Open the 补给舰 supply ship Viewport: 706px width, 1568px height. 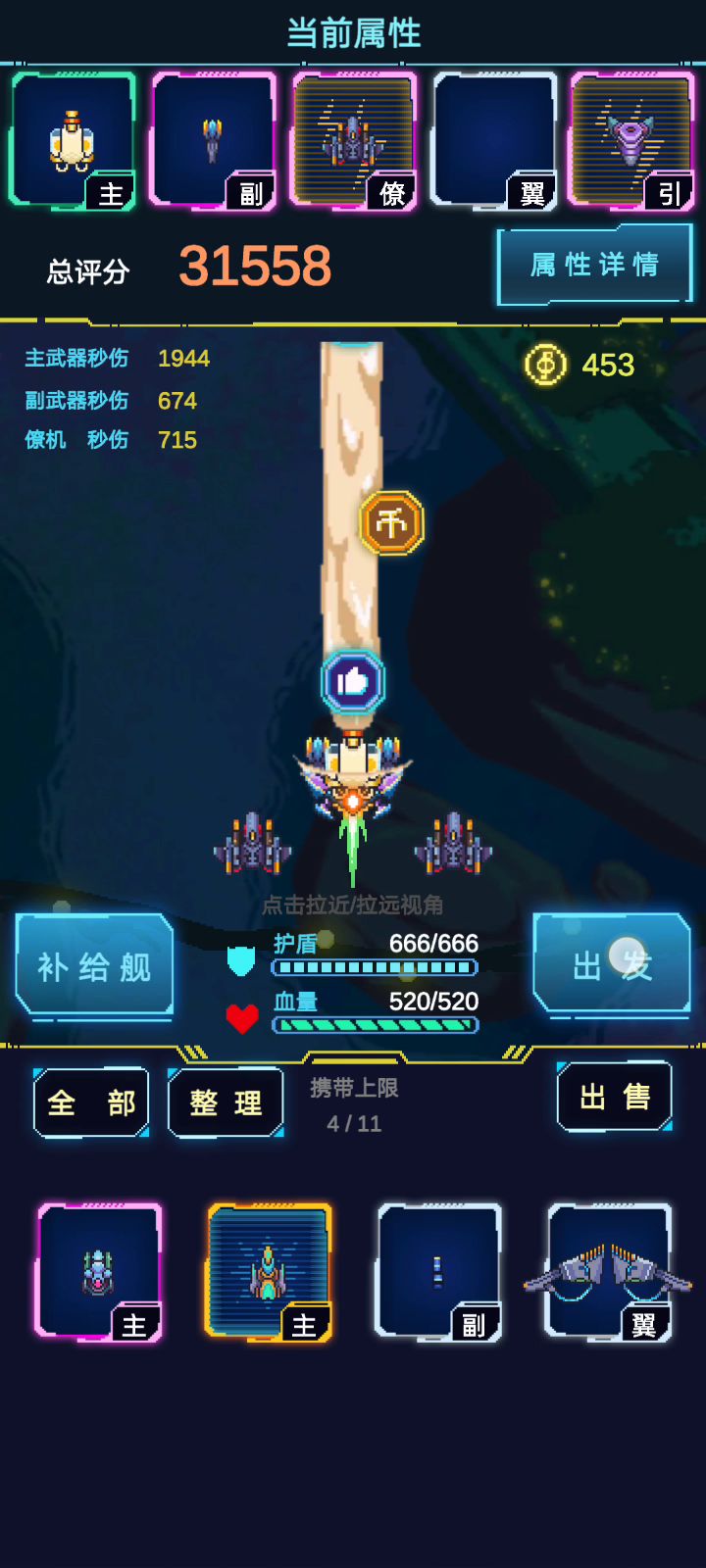point(94,966)
